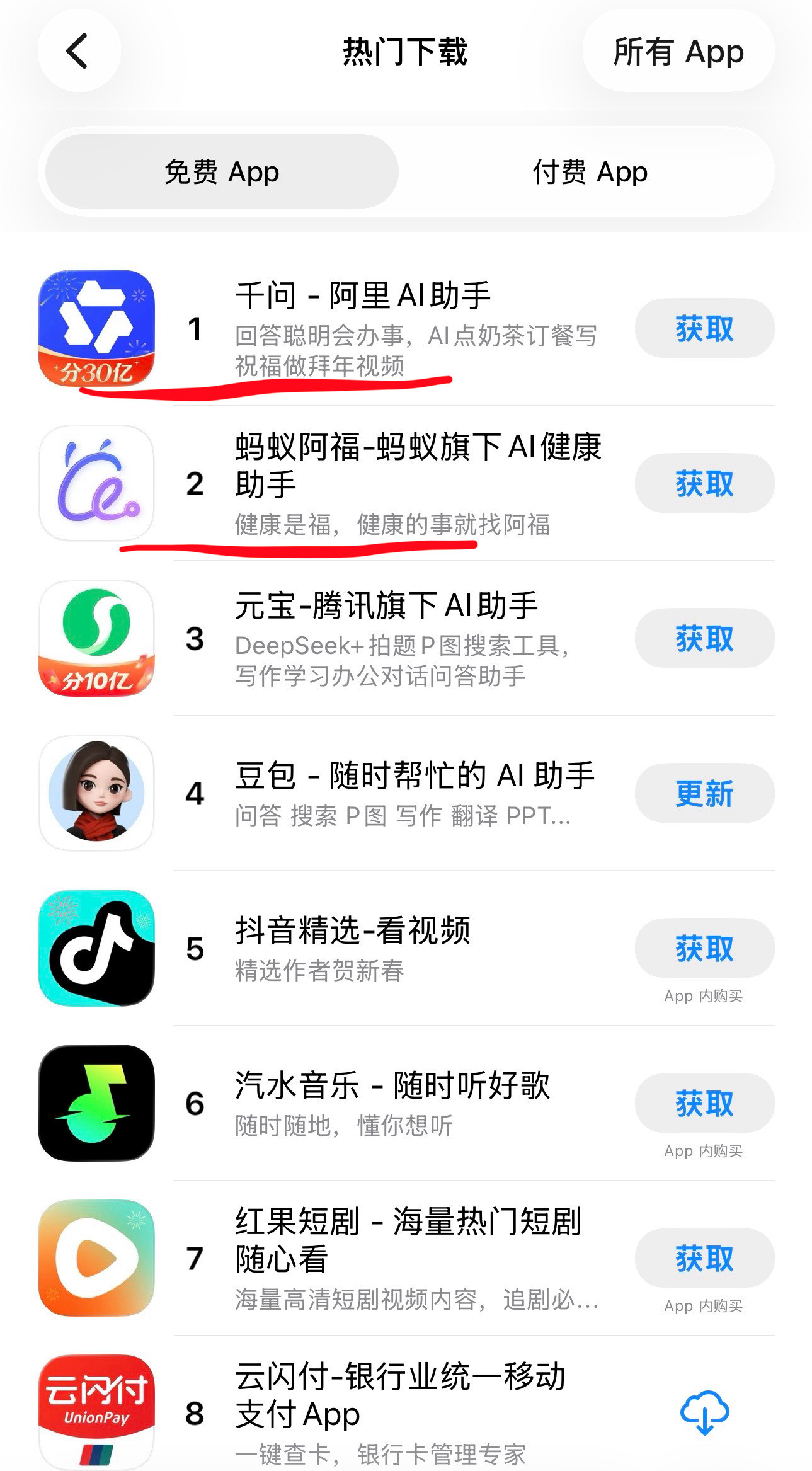Select the 豆包 AI assistant icon
Image resolution: width=812 pixels, height=1471 pixels.
94,793
